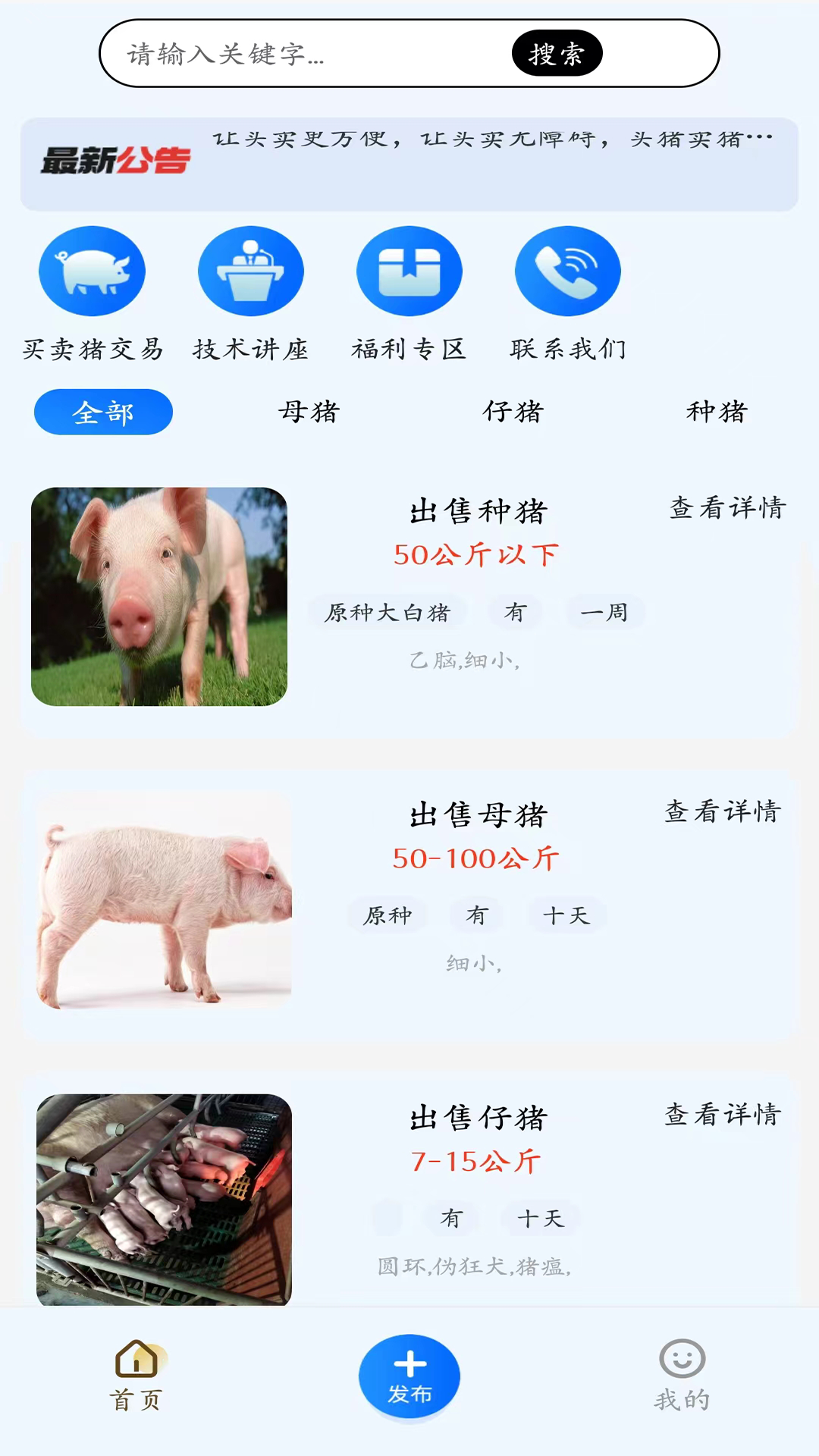Switch to the 母猪 sow category
The width and height of the screenshot is (819, 1456).
[x=307, y=412]
